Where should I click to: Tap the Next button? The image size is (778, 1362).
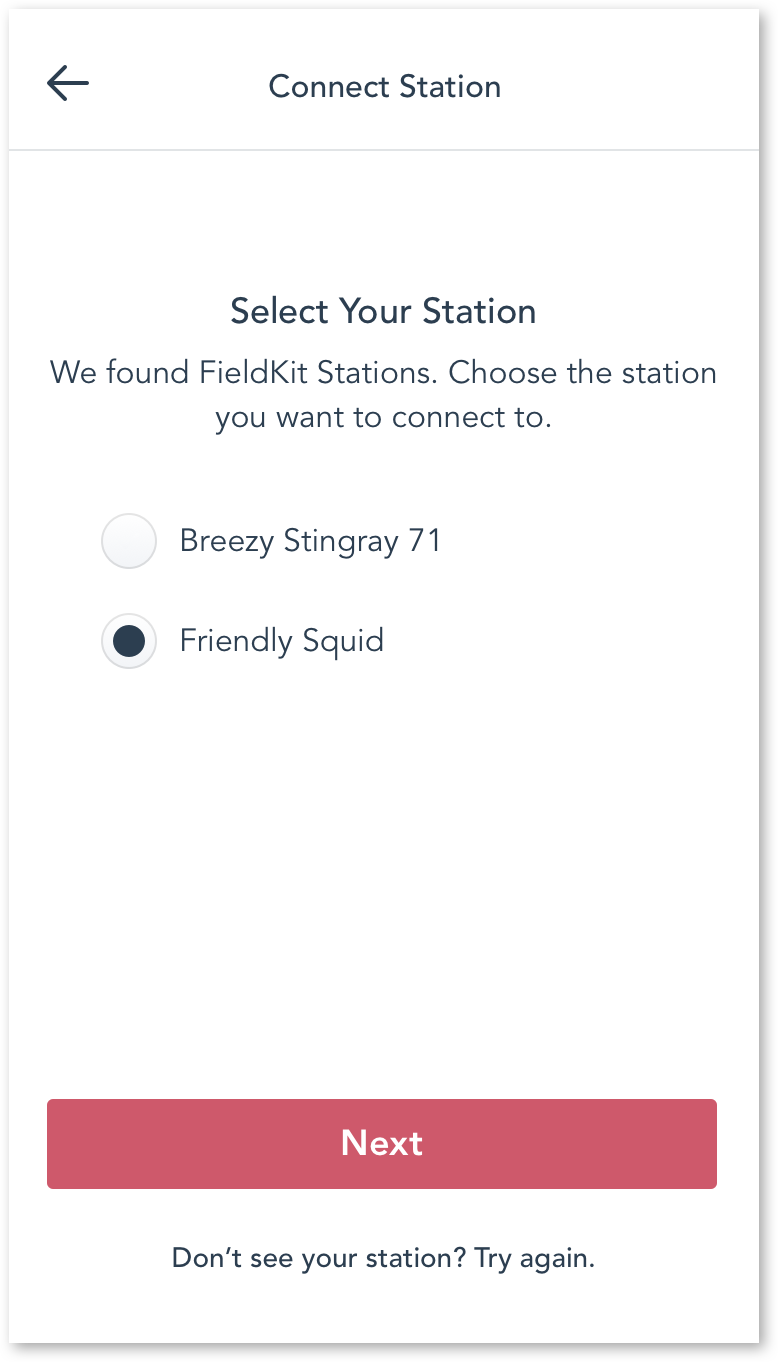click(x=382, y=1144)
